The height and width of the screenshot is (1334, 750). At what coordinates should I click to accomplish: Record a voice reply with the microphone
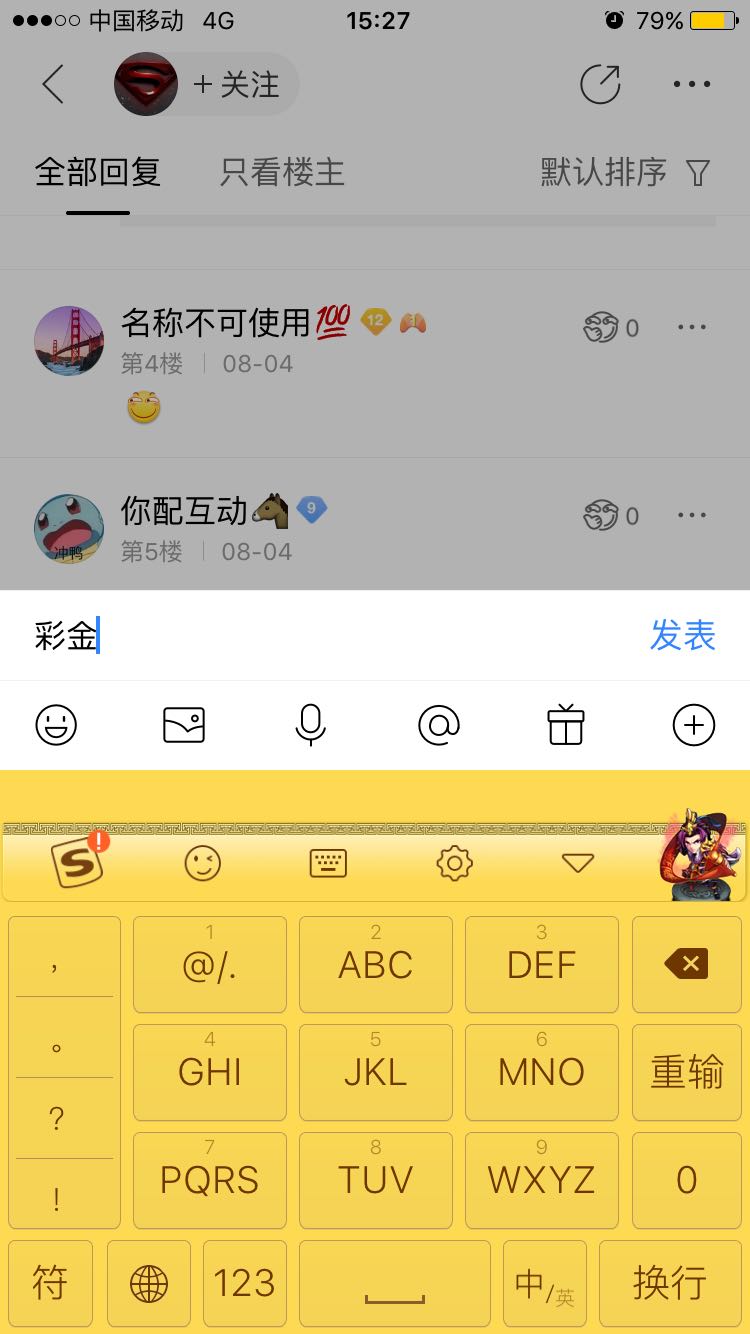point(311,725)
